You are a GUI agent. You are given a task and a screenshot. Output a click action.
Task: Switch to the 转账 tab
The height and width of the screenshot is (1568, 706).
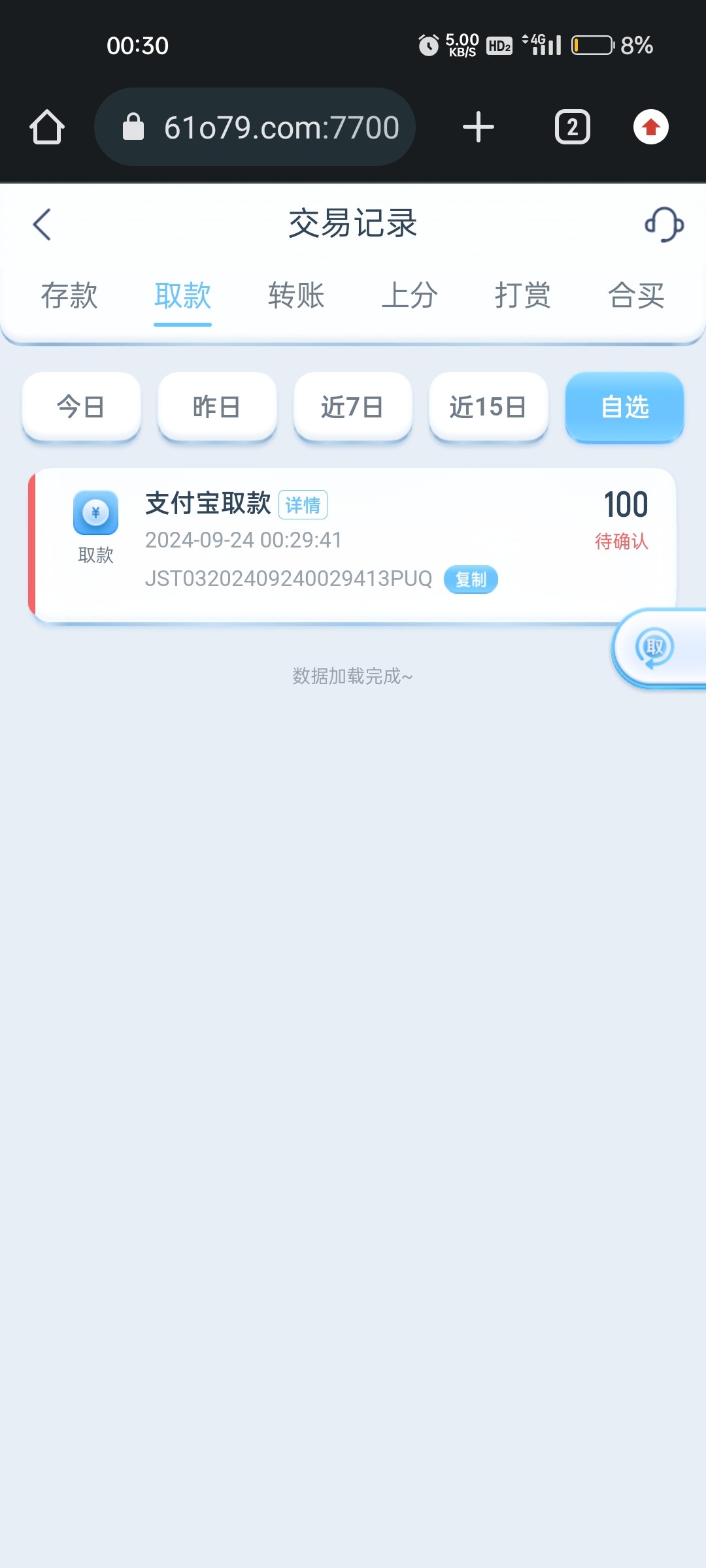[x=296, y=295]
